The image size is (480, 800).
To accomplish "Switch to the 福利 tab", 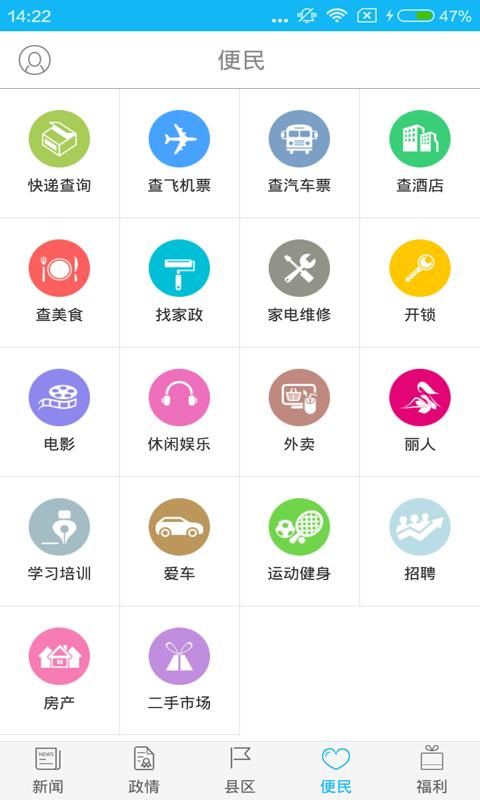I will [x=432, y=770].
